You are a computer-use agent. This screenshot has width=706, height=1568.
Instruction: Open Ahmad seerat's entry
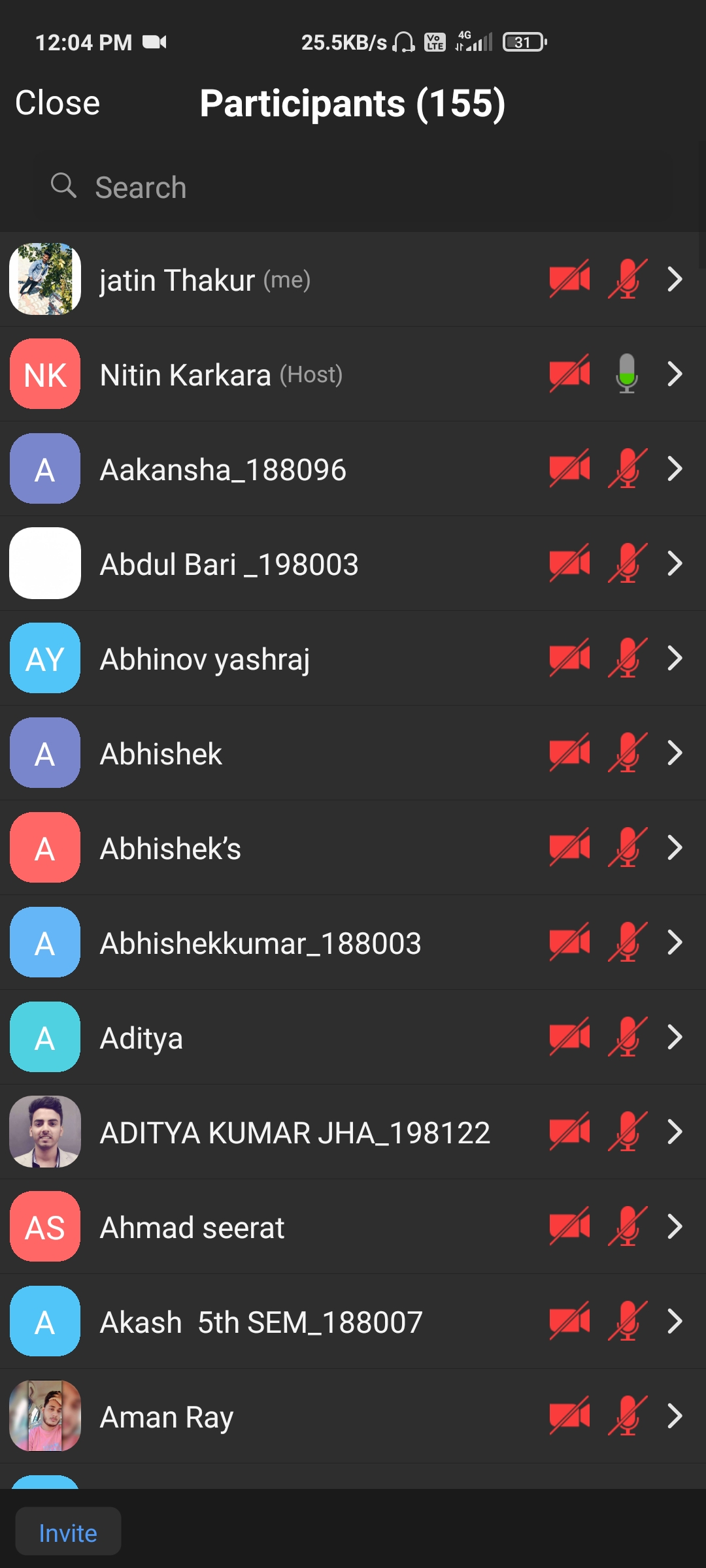coord(353,1227)
